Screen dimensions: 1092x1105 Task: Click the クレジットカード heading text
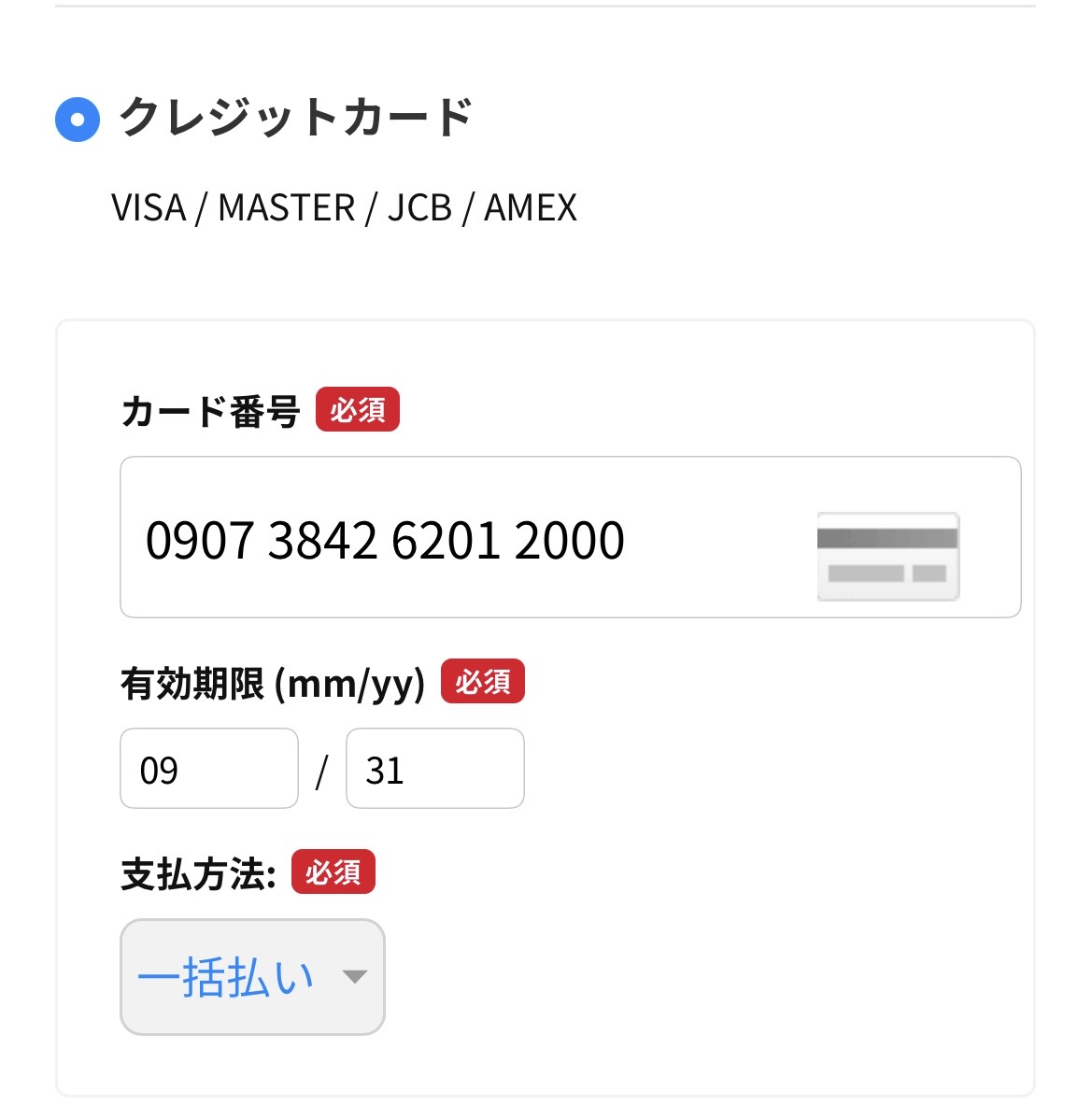294,115
